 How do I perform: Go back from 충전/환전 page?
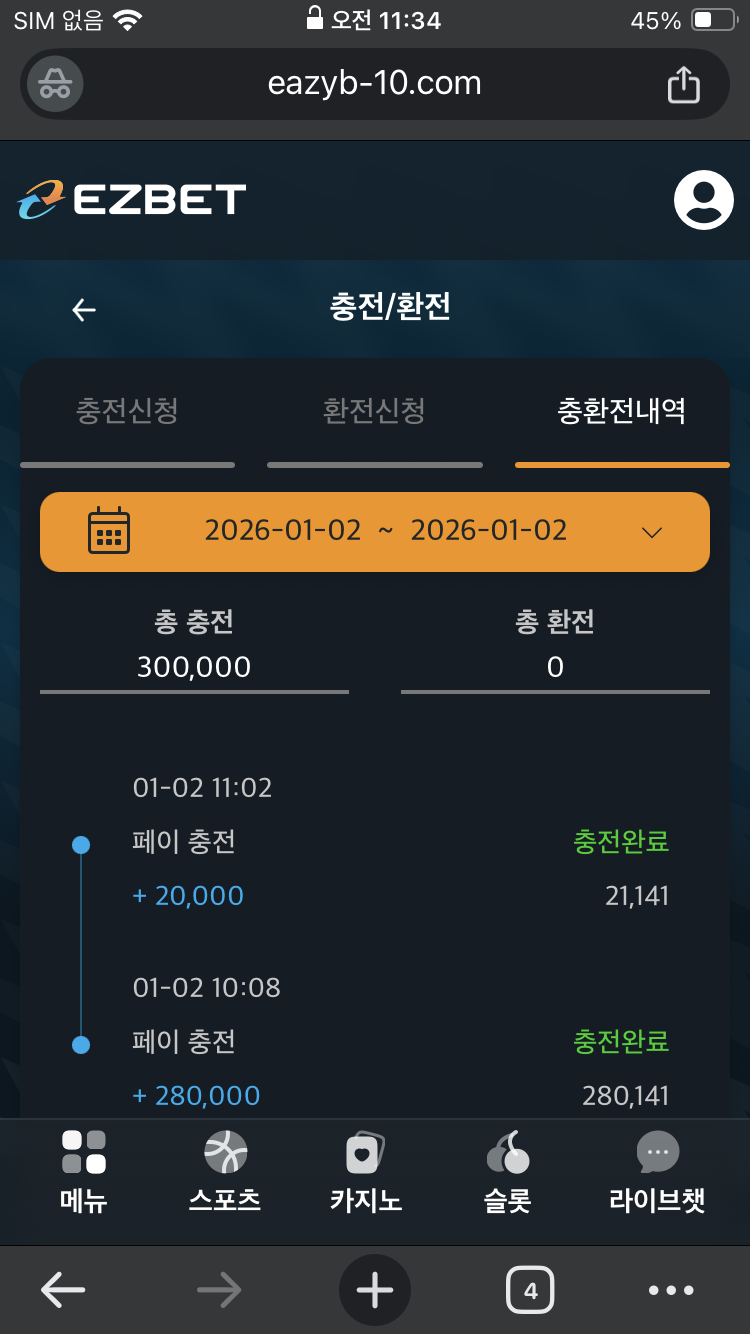click(x=84, y=310)
